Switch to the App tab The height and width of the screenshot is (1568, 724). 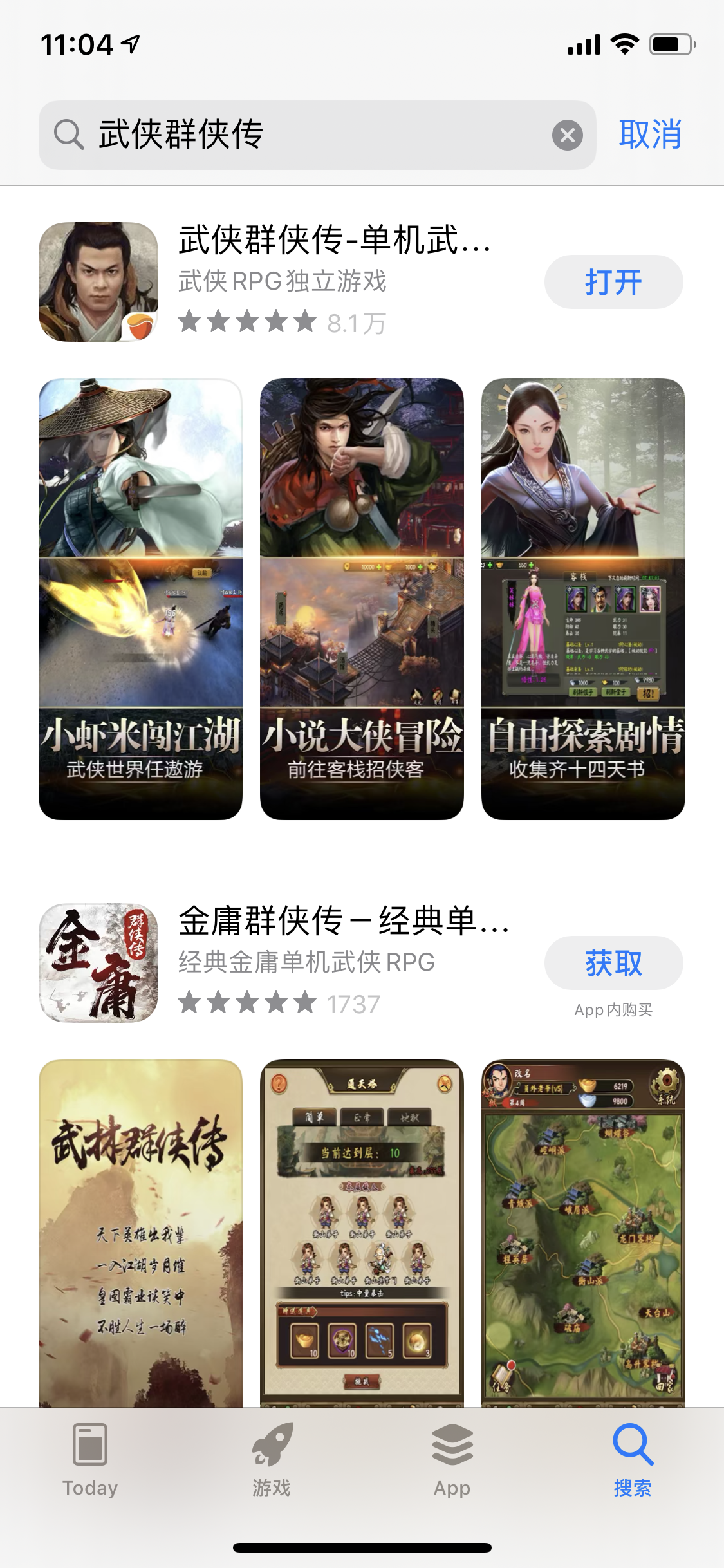click(x=452, y=1460)
